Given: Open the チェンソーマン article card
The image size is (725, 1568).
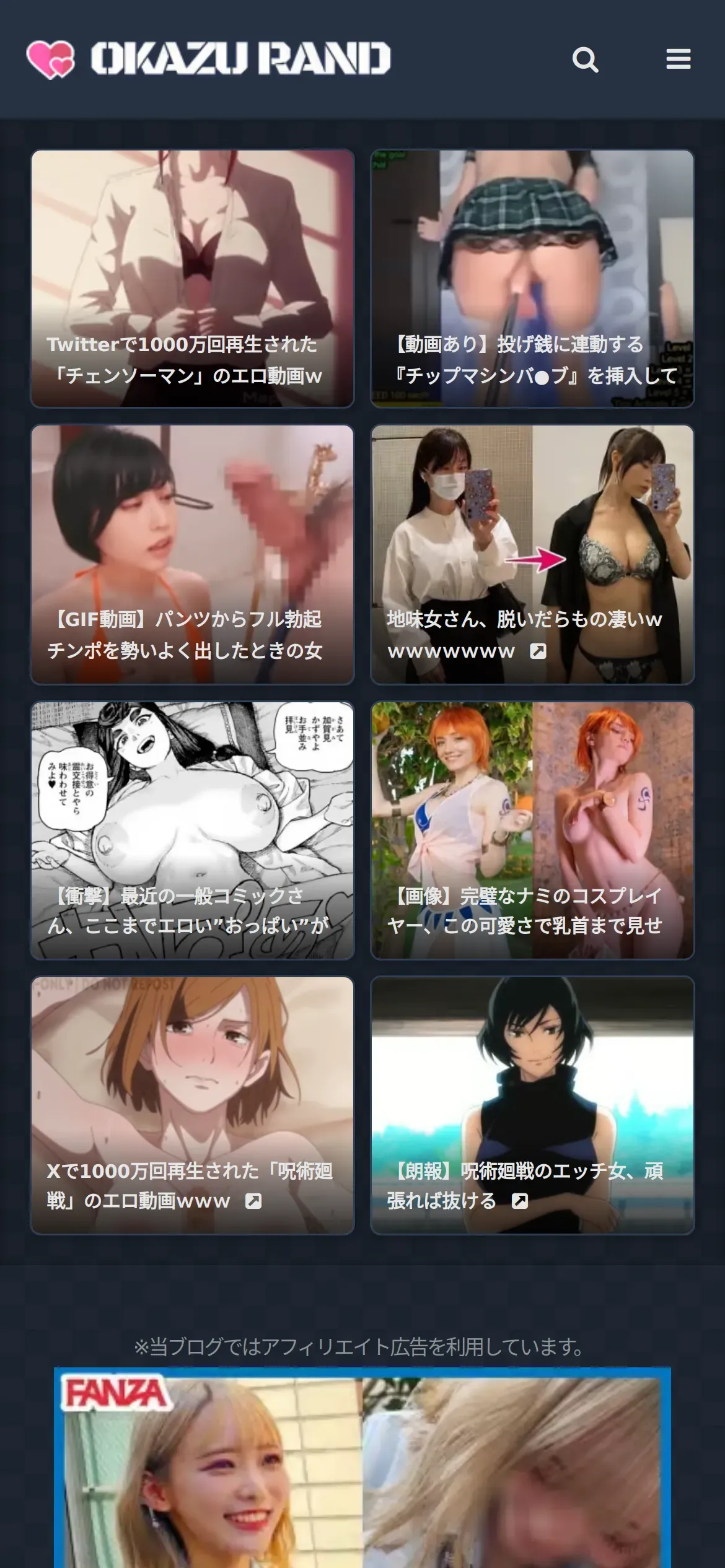Looking at the screenshot, I should coord(193,279).
